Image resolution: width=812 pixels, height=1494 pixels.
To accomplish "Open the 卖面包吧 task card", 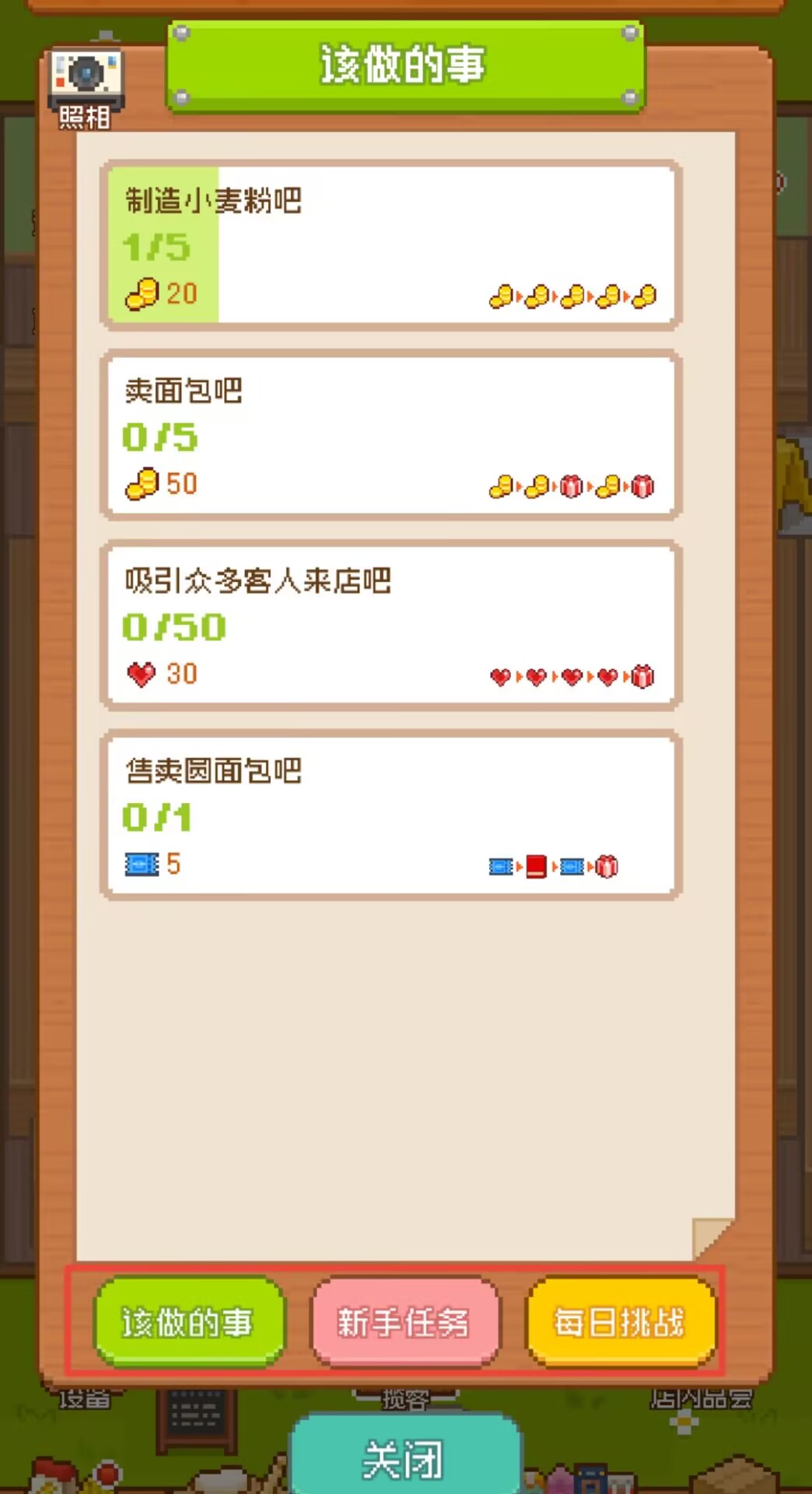I will point(391,436).
